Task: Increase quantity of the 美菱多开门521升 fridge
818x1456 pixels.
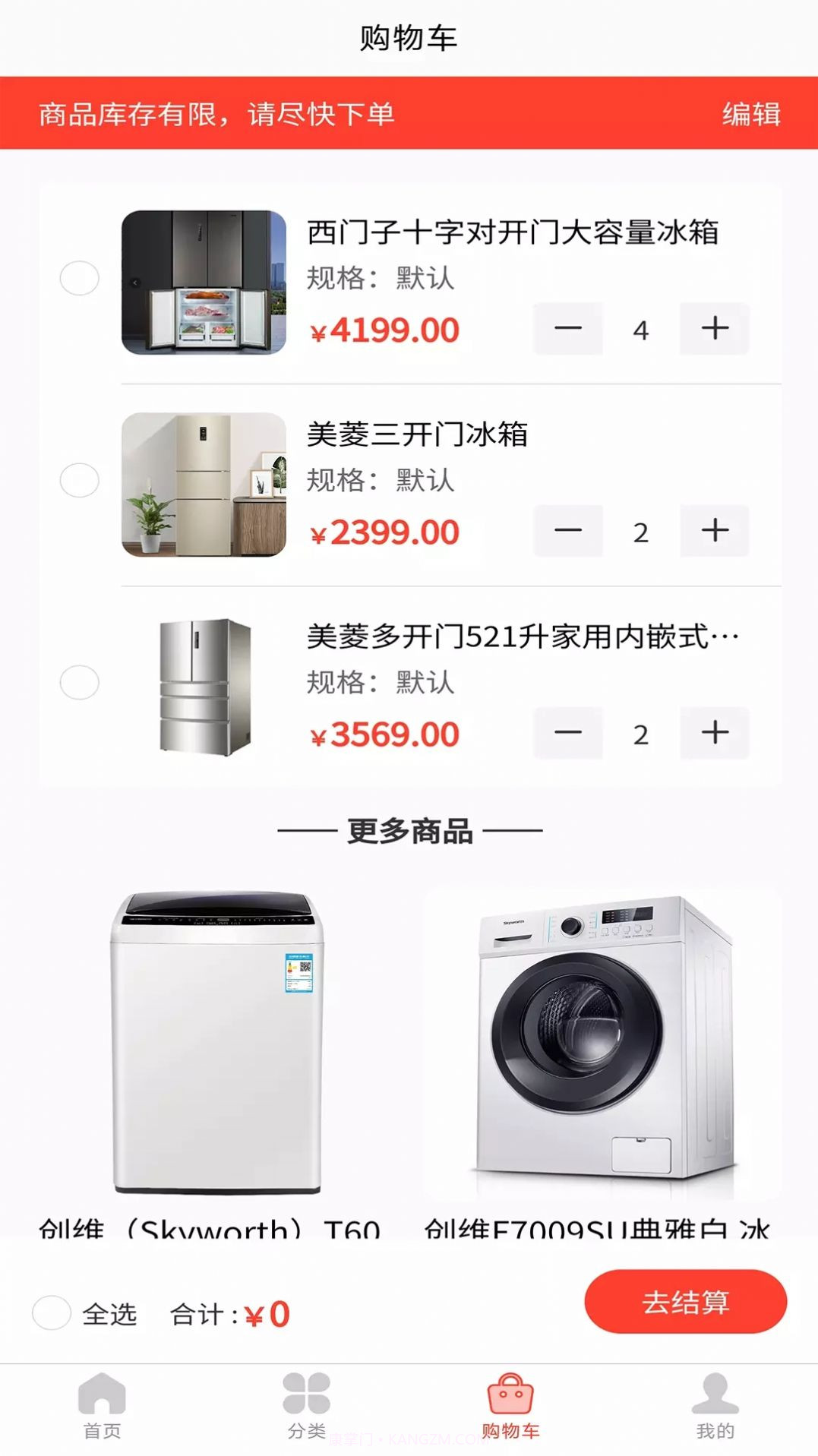Action: 712,732
